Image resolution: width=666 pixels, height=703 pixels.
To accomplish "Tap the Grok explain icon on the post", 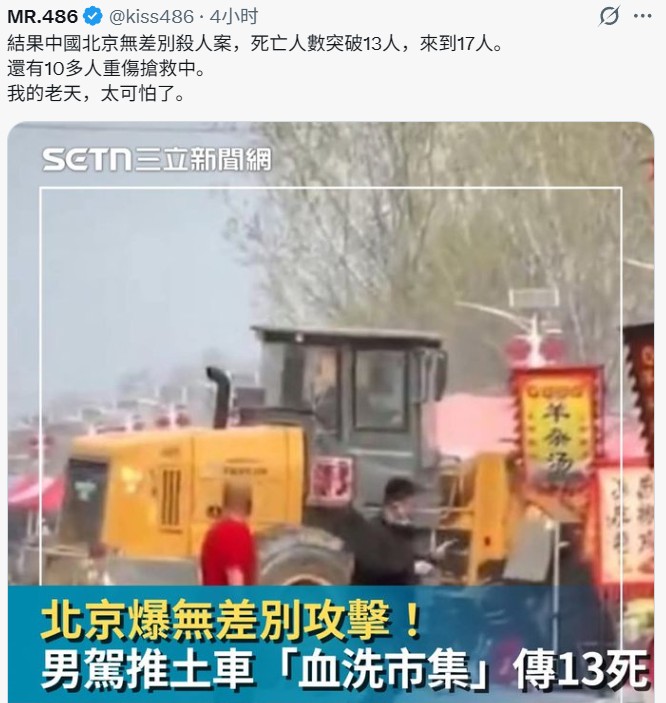I will 609,16.
